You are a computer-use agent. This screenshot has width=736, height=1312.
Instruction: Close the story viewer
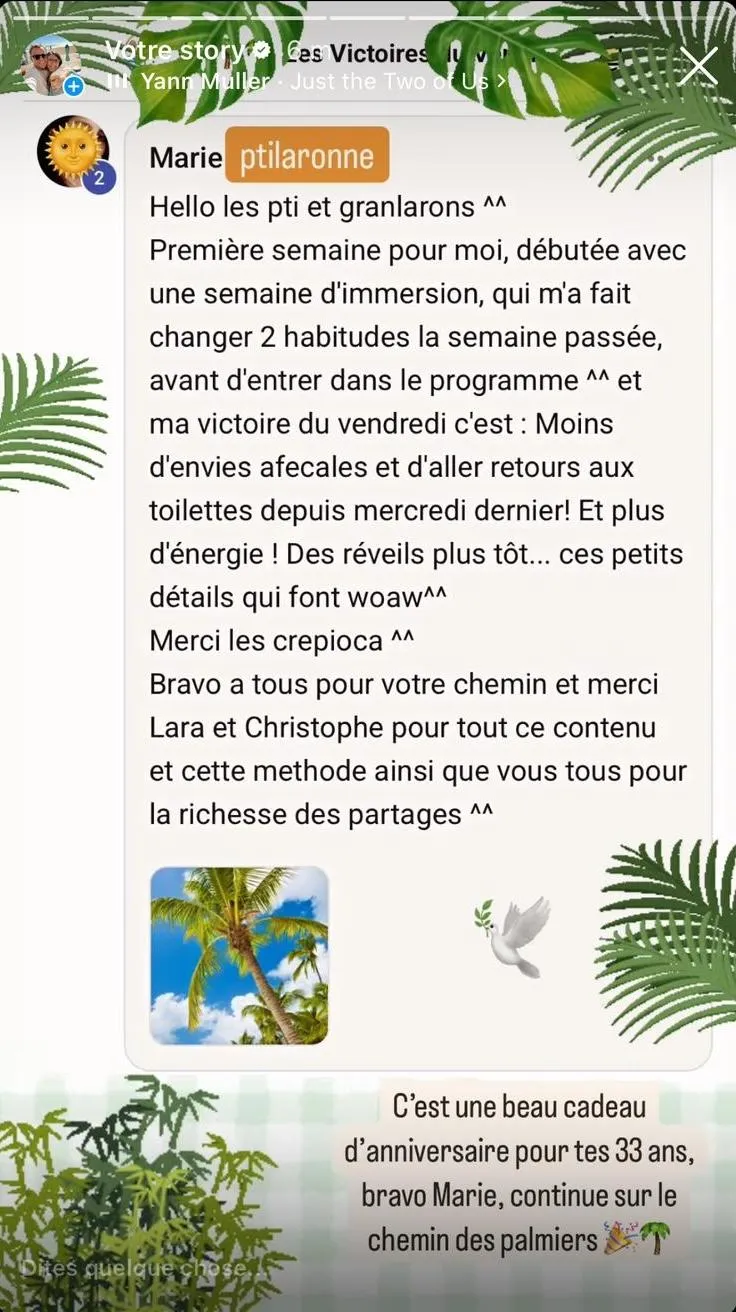click(x=697, y=66)
